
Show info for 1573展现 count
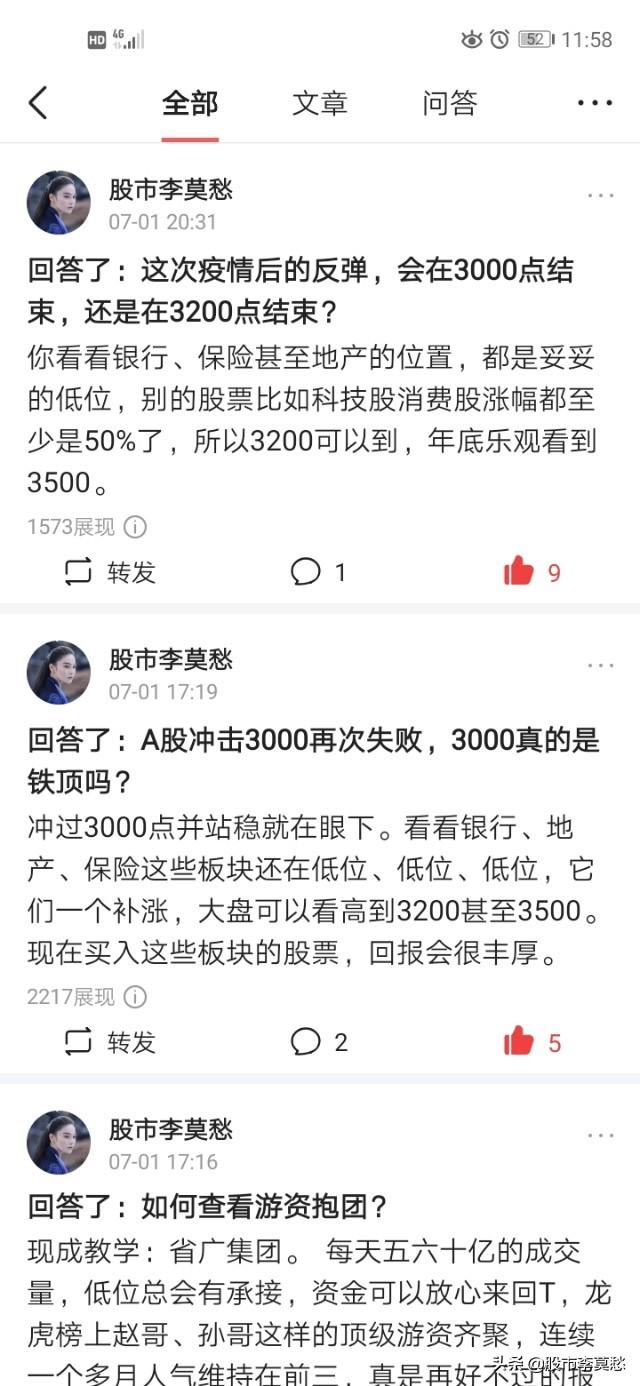click(135, 527)
